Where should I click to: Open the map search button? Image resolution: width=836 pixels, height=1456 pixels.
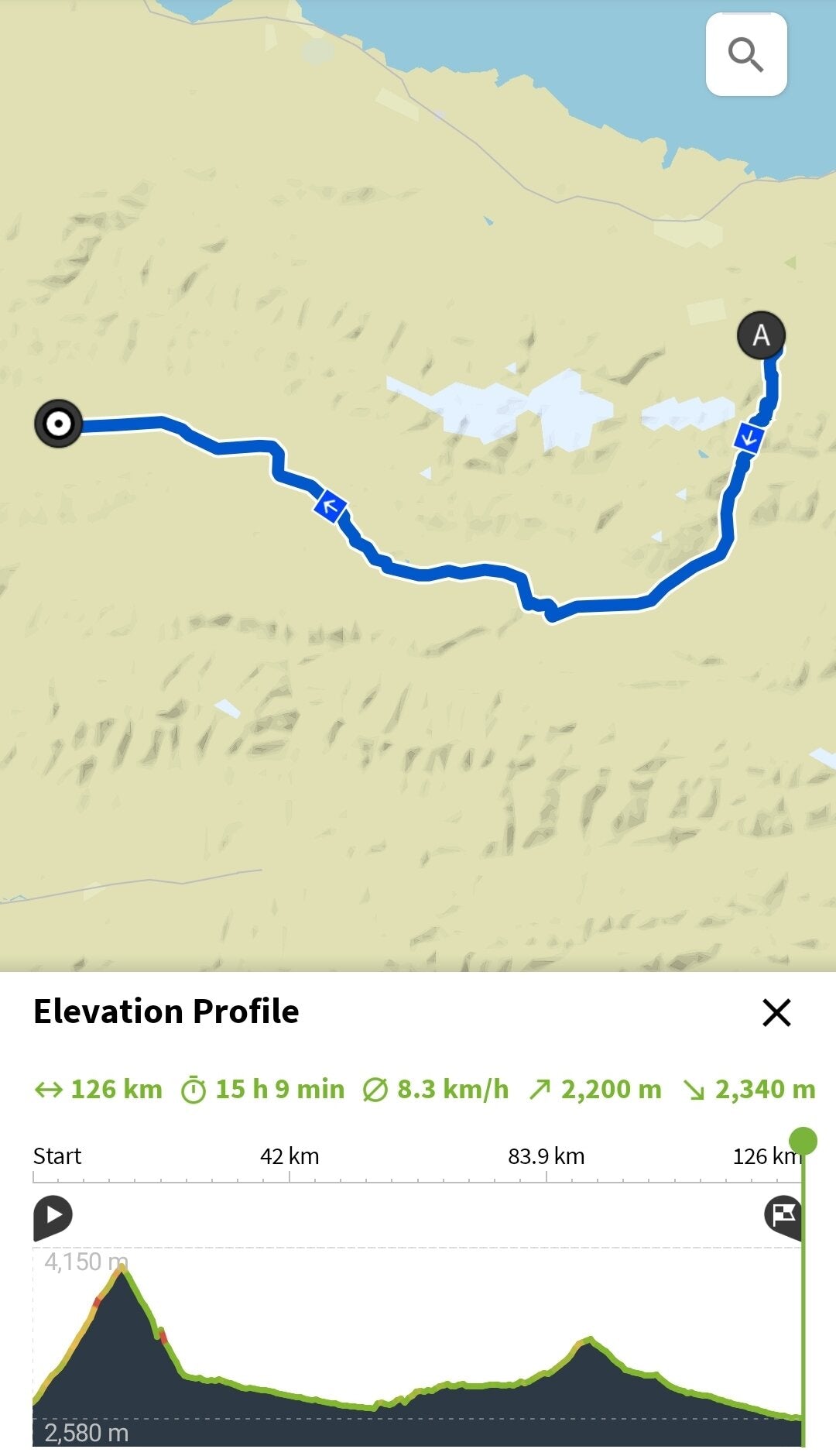[746, 55]
